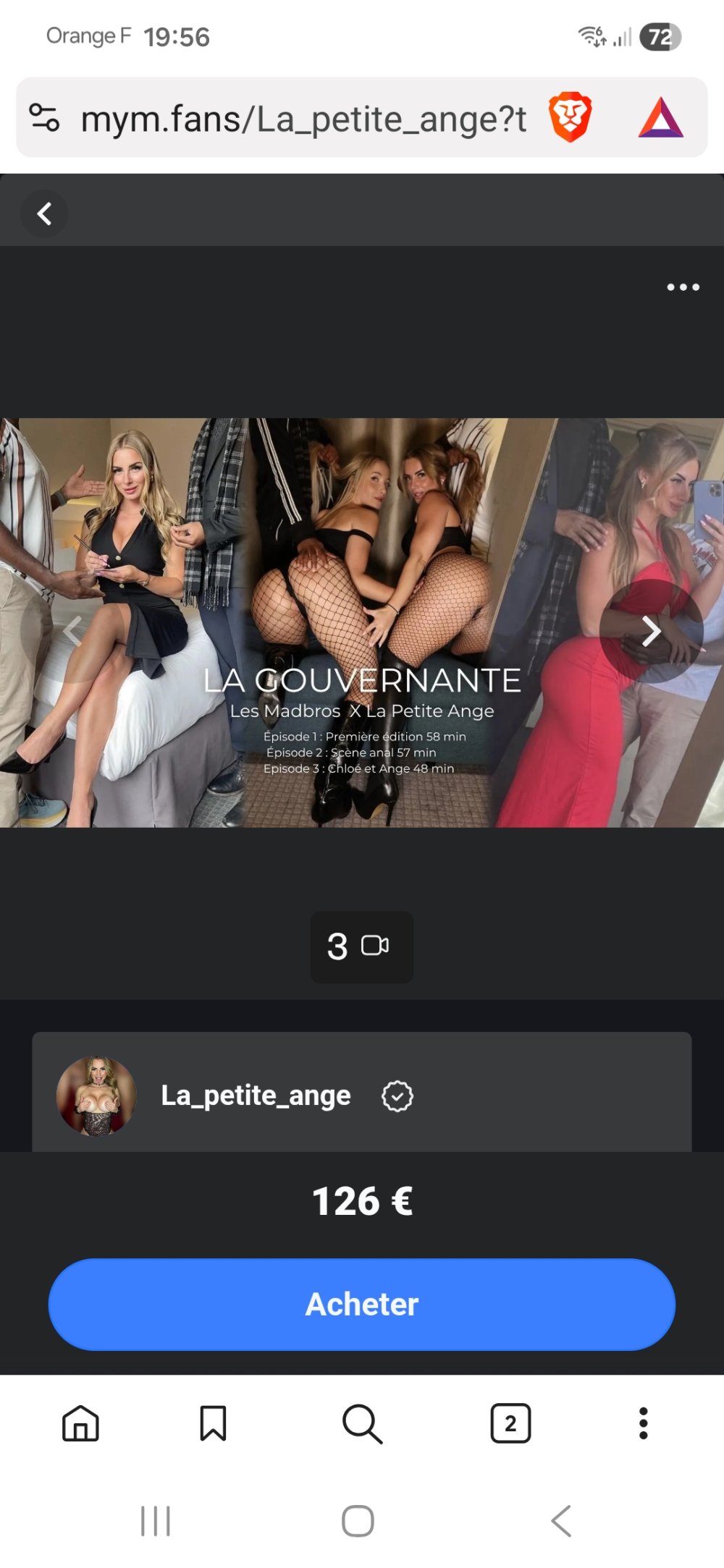Tap the Acheter button
The height and width of the screenshot is (1568, 724).
point(362,1304)
